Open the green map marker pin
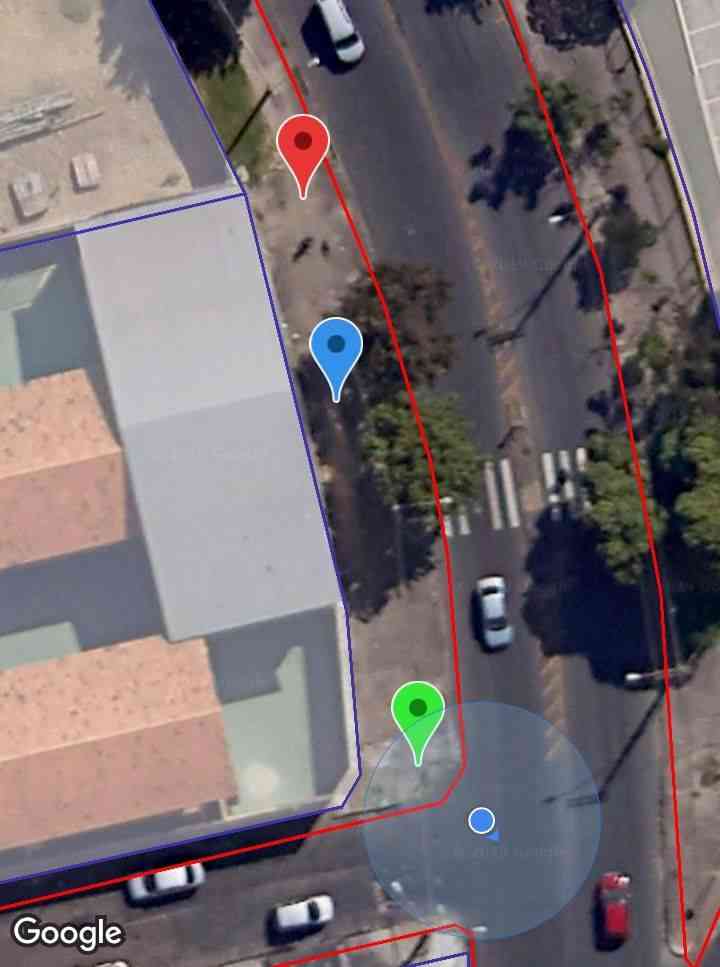 click(x=418, y=712)
